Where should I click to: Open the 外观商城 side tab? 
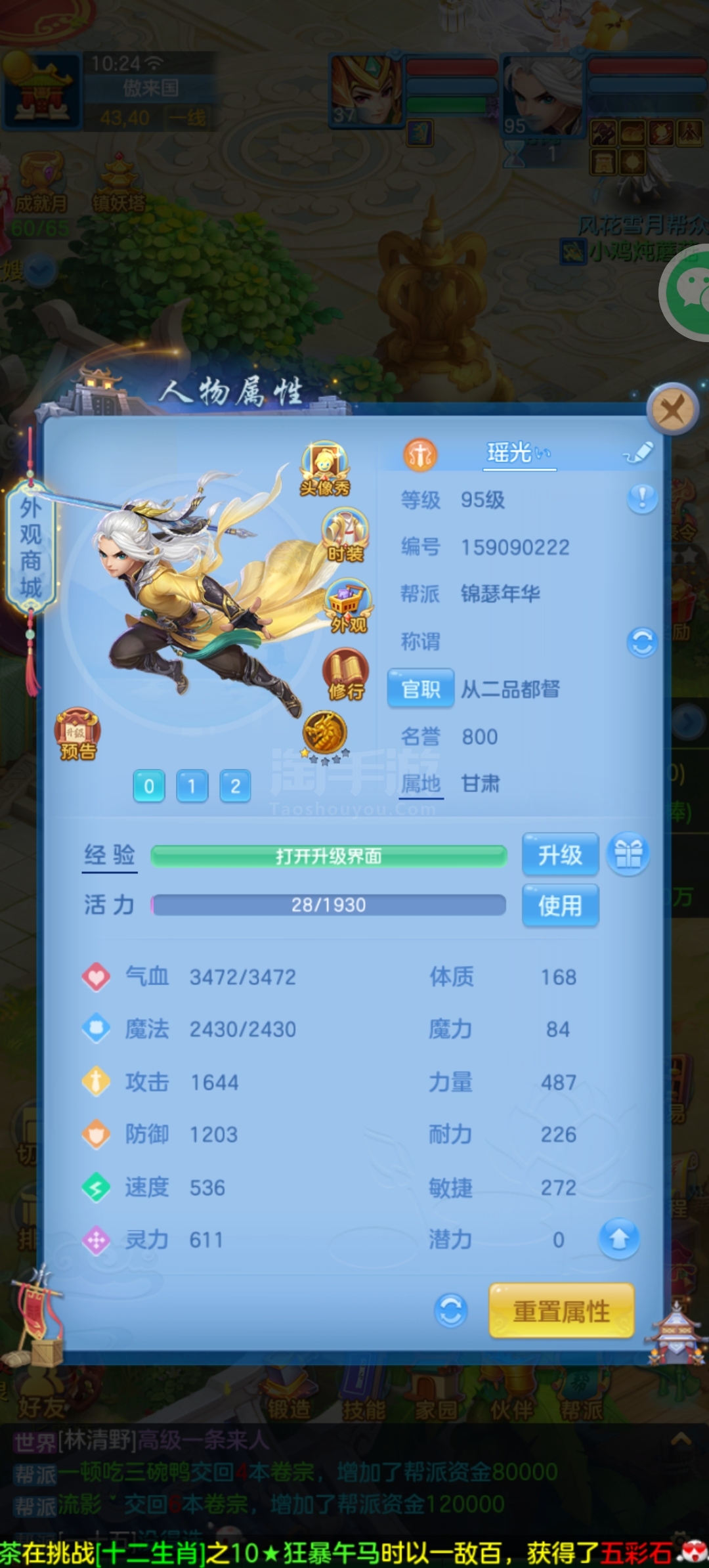click(31, 548)
